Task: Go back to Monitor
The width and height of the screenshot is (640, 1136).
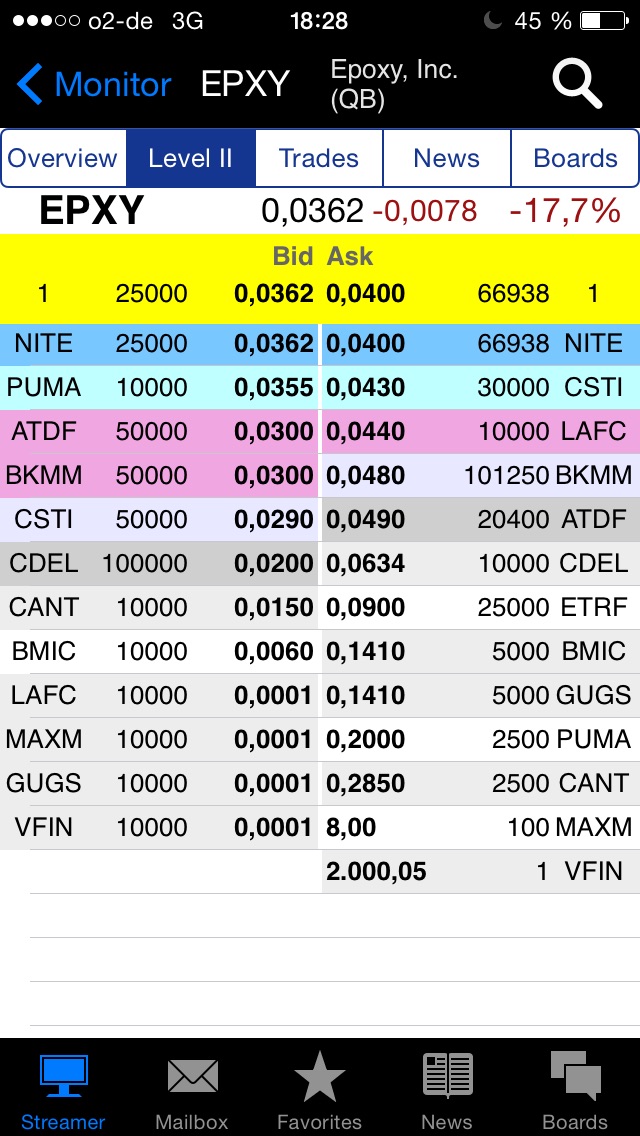Action: 94,84
